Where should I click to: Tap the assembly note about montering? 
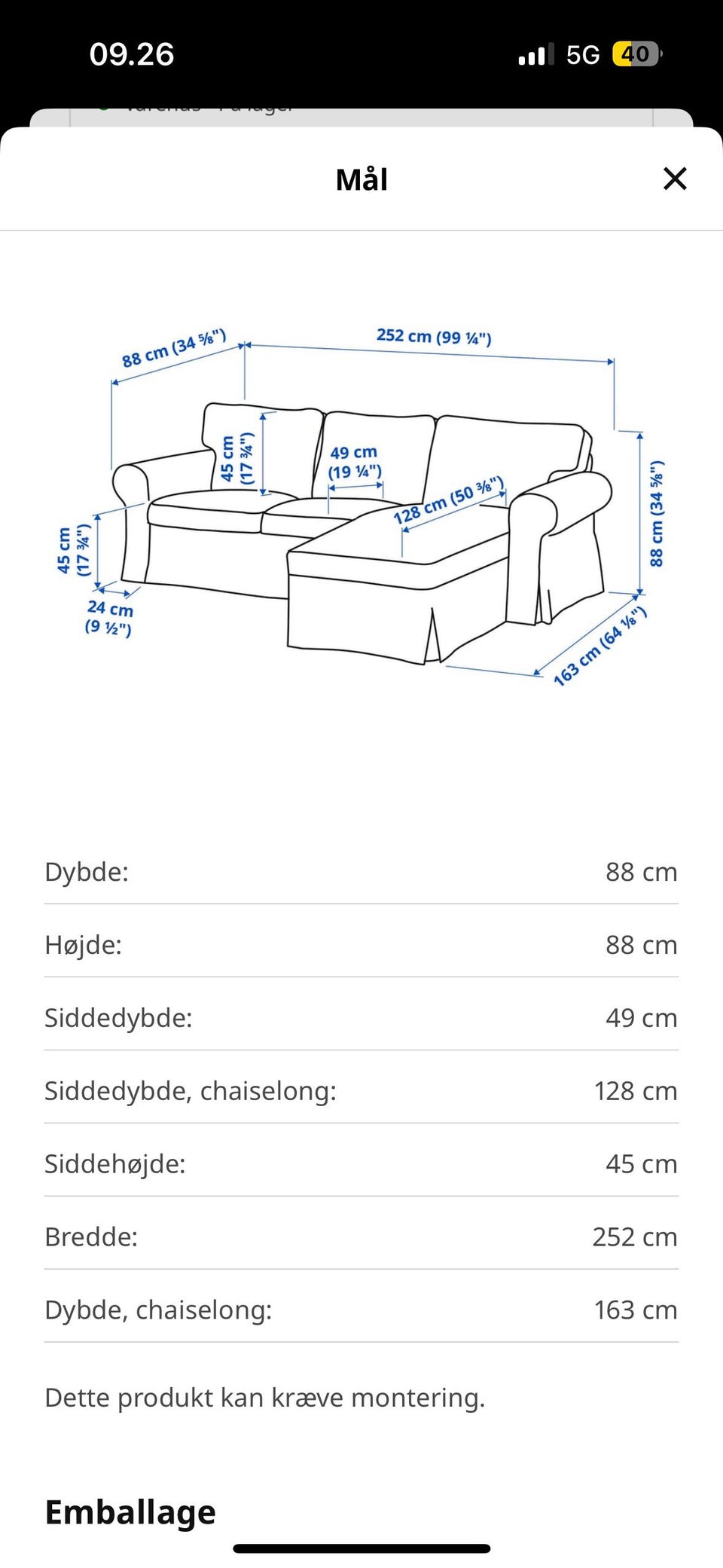tap(265, 1397)
